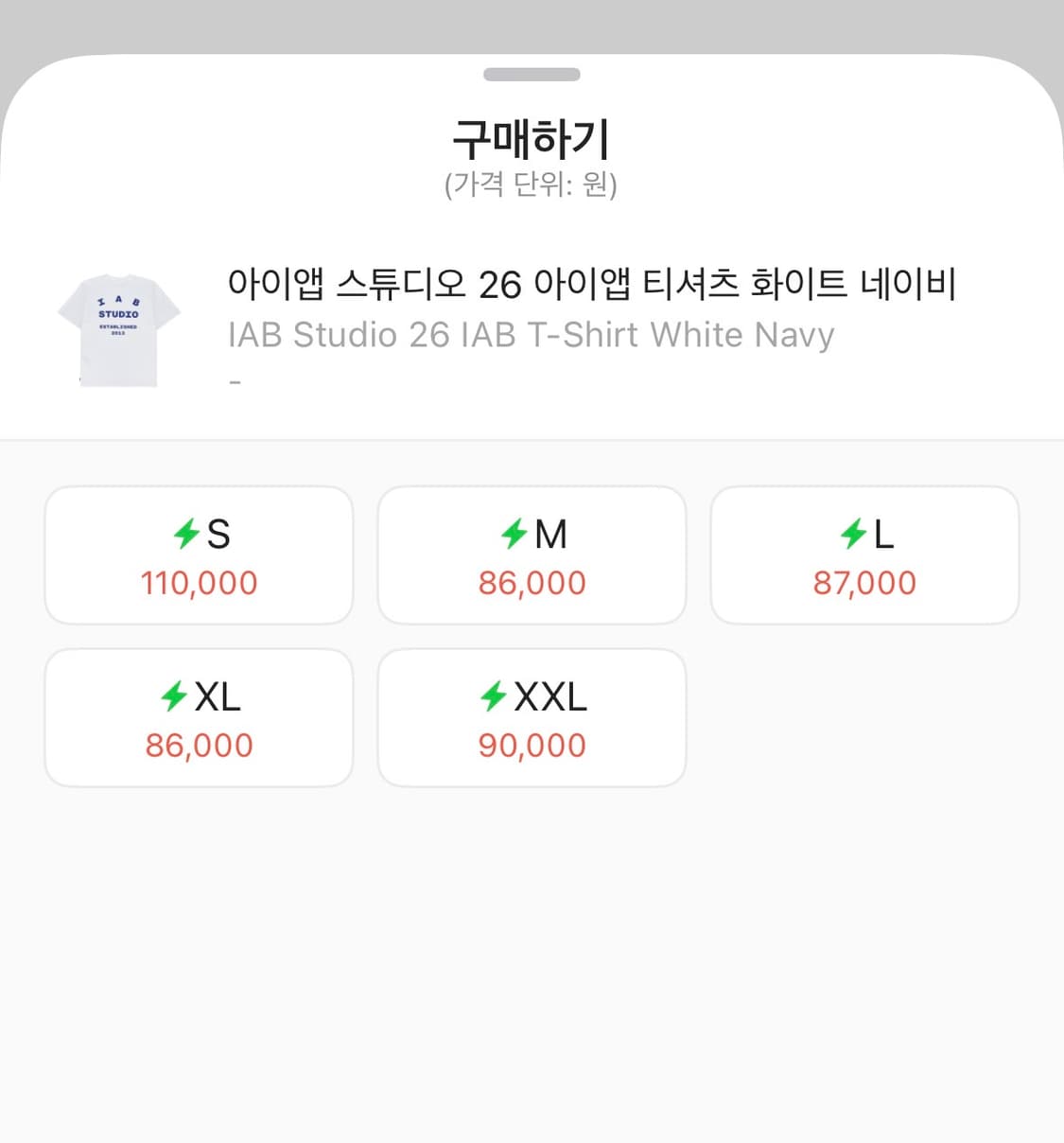Image resolution: width=1064 pixels, height=1143 pixels.
Task: Click the 구매하기 sheet title
Action: tap(532, 139)
